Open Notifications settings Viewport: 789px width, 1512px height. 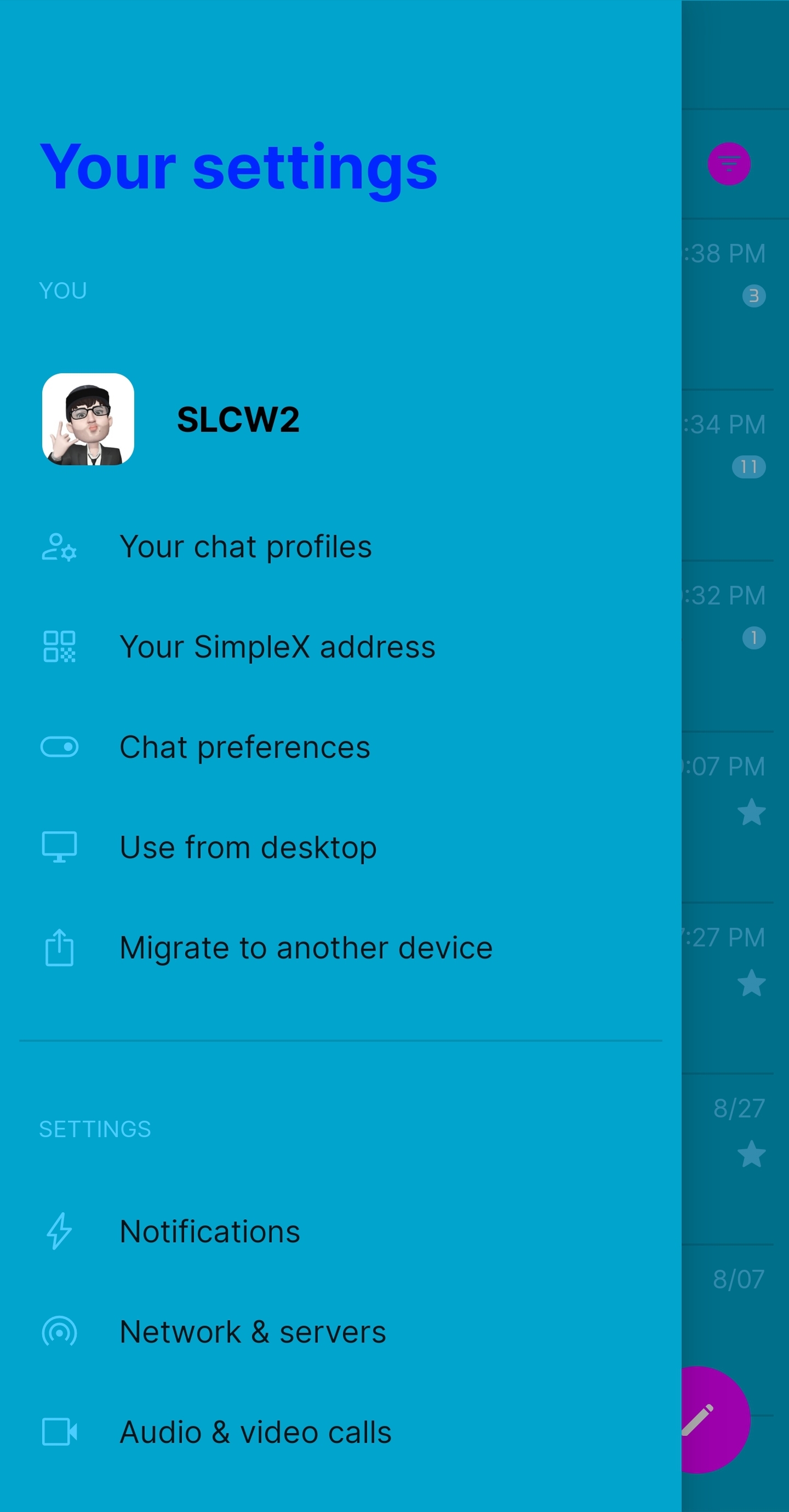pos(209,1231)
